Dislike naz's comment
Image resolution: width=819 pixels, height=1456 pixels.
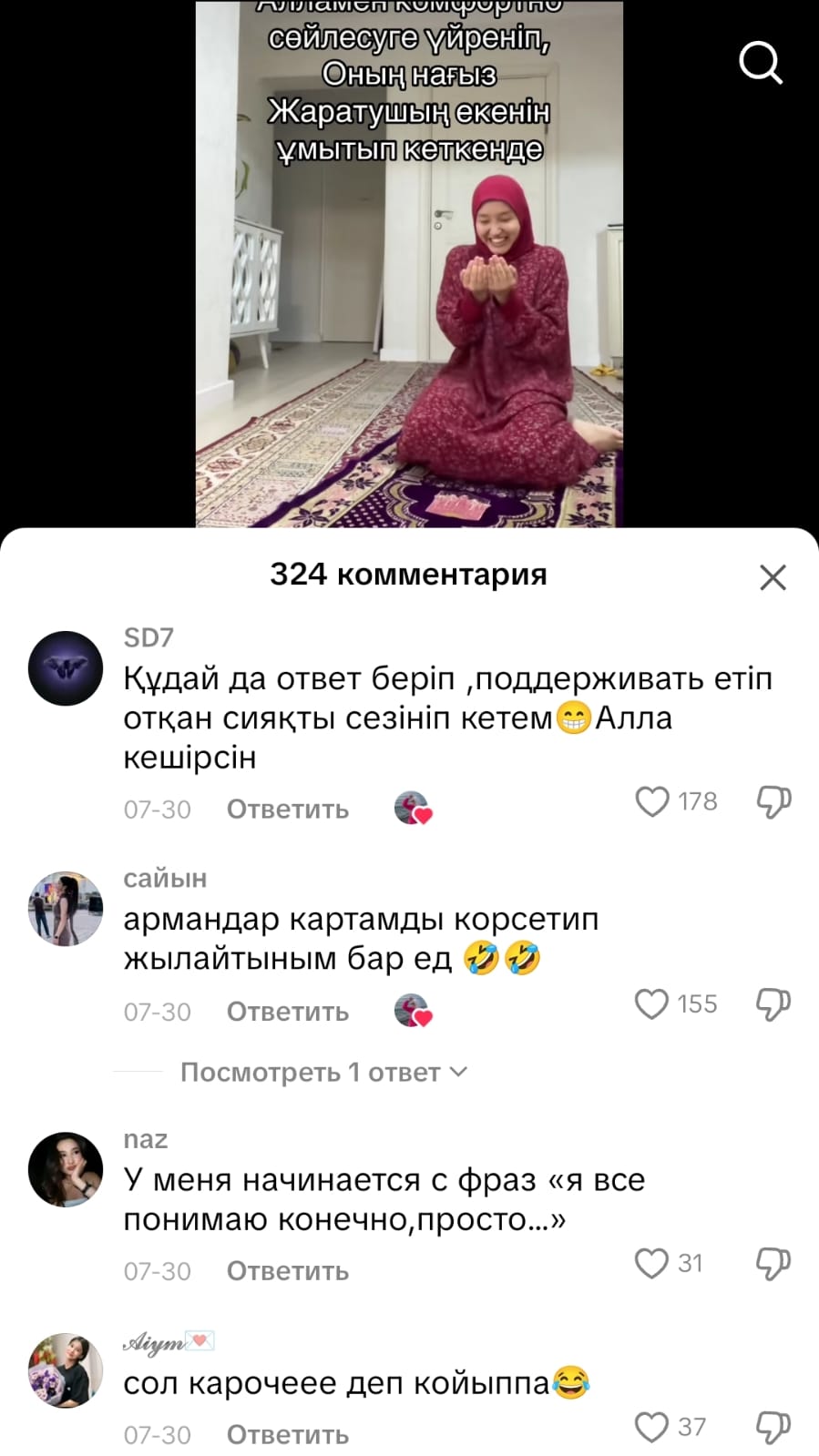pos(773,1263)
